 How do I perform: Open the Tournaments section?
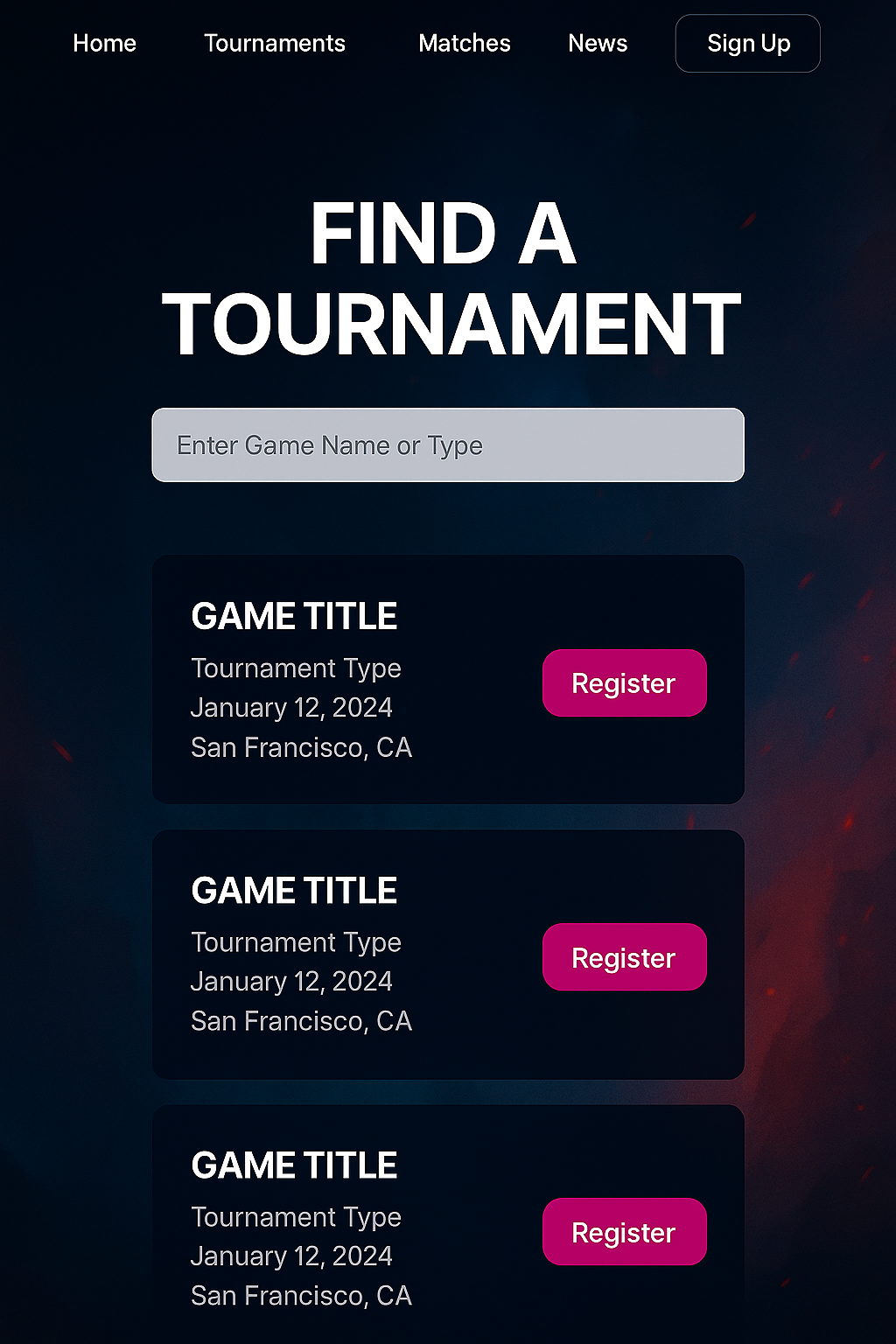pos(274,44)
